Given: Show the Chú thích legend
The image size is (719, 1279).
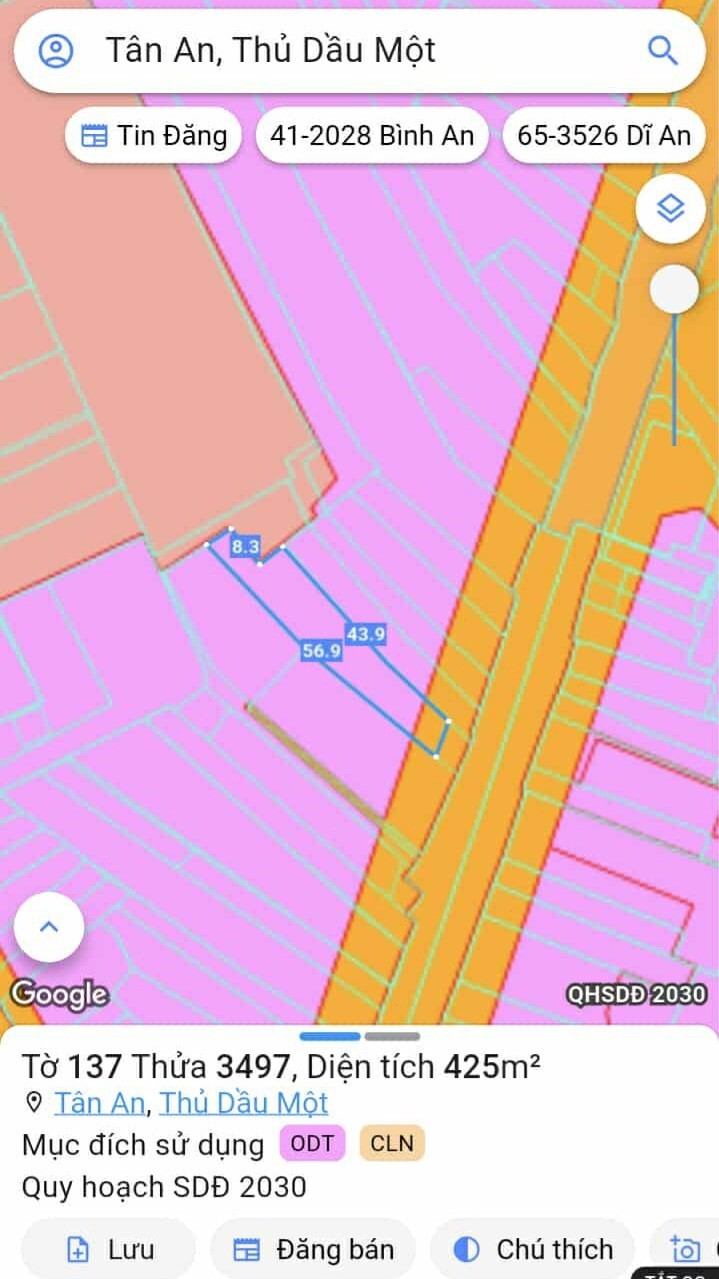Looking at the screenshot, I should pyautogui.click(x=534, y=1249).
